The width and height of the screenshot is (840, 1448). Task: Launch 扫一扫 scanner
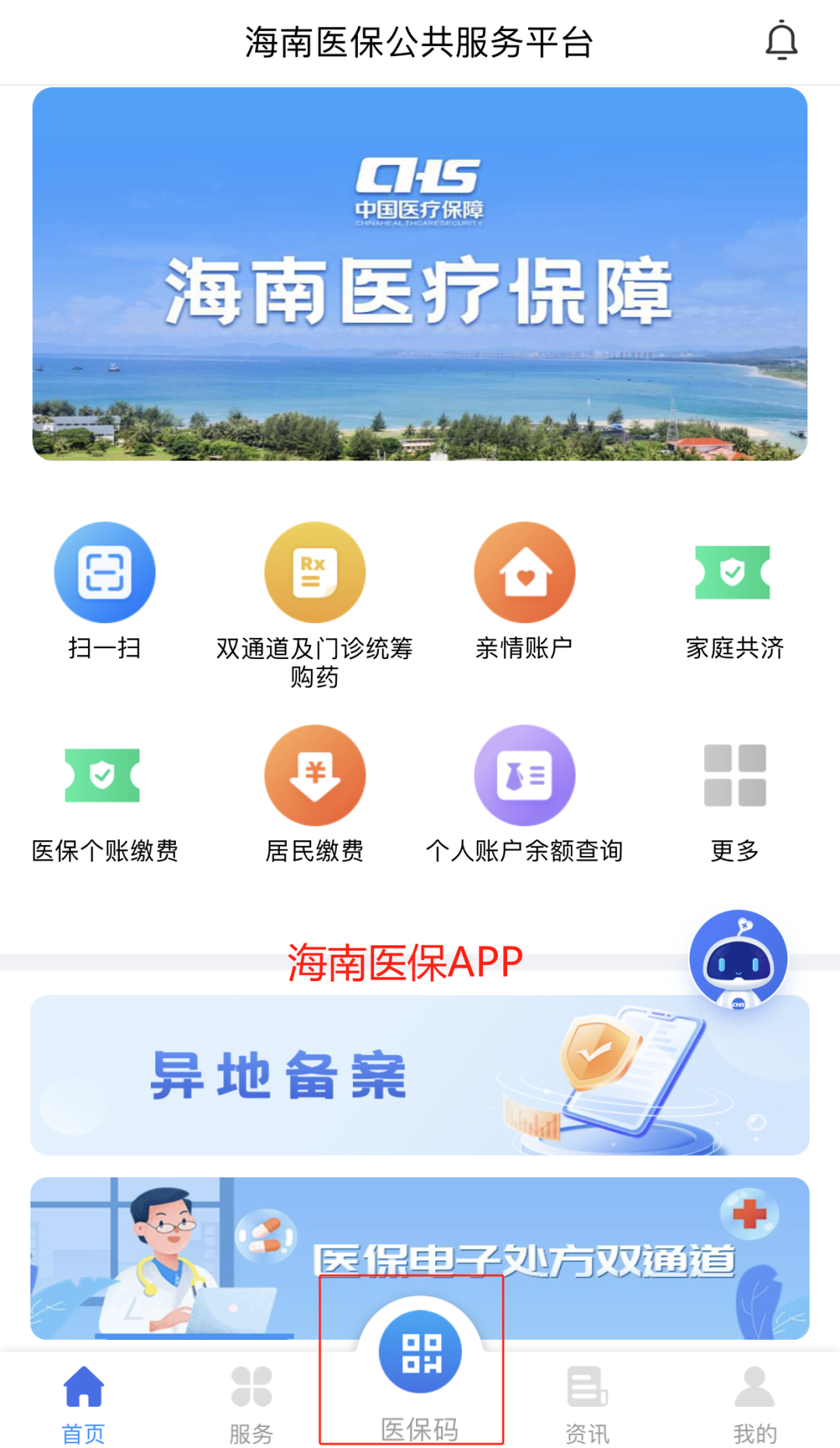pyautogui.click(x=105, y=591)
